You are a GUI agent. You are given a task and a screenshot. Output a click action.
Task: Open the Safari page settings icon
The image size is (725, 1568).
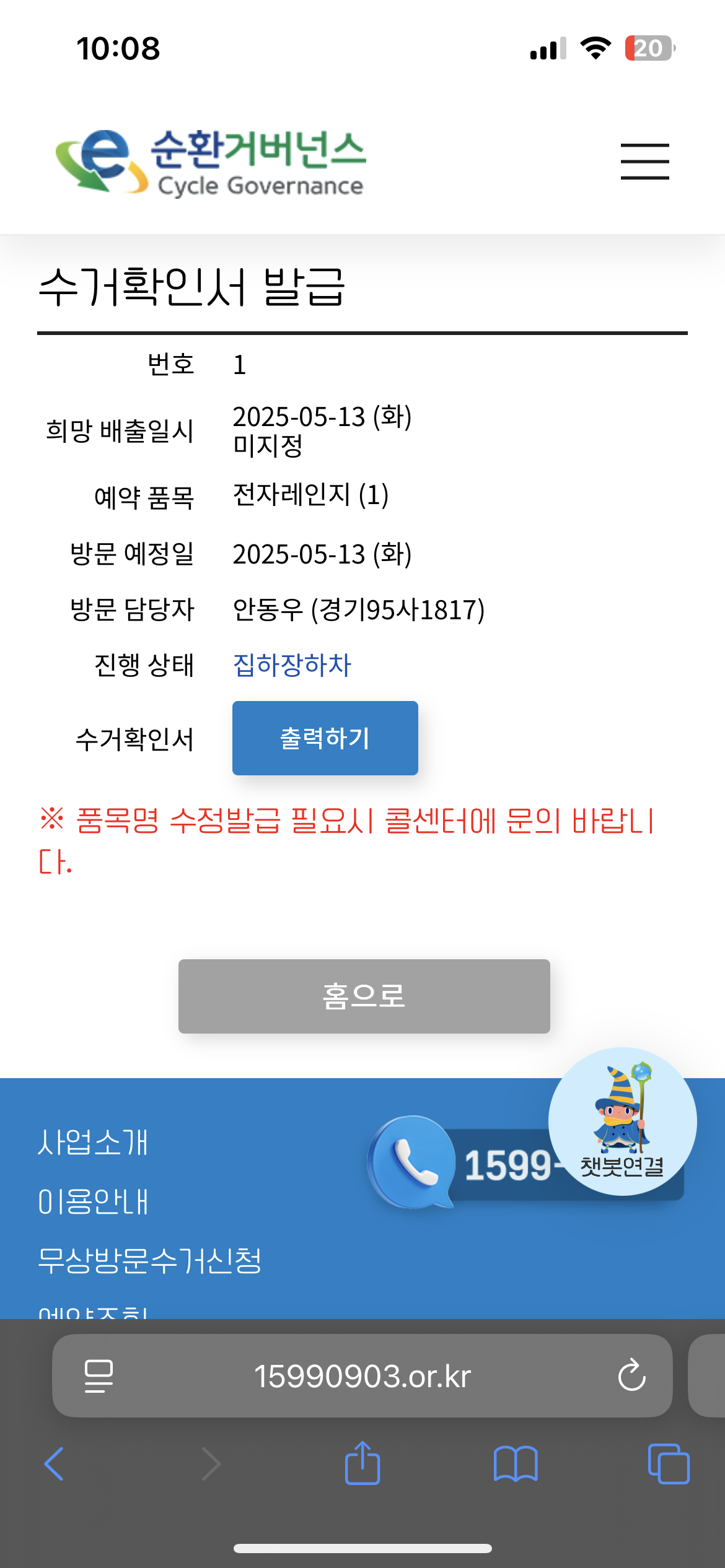coord(99,1376)
